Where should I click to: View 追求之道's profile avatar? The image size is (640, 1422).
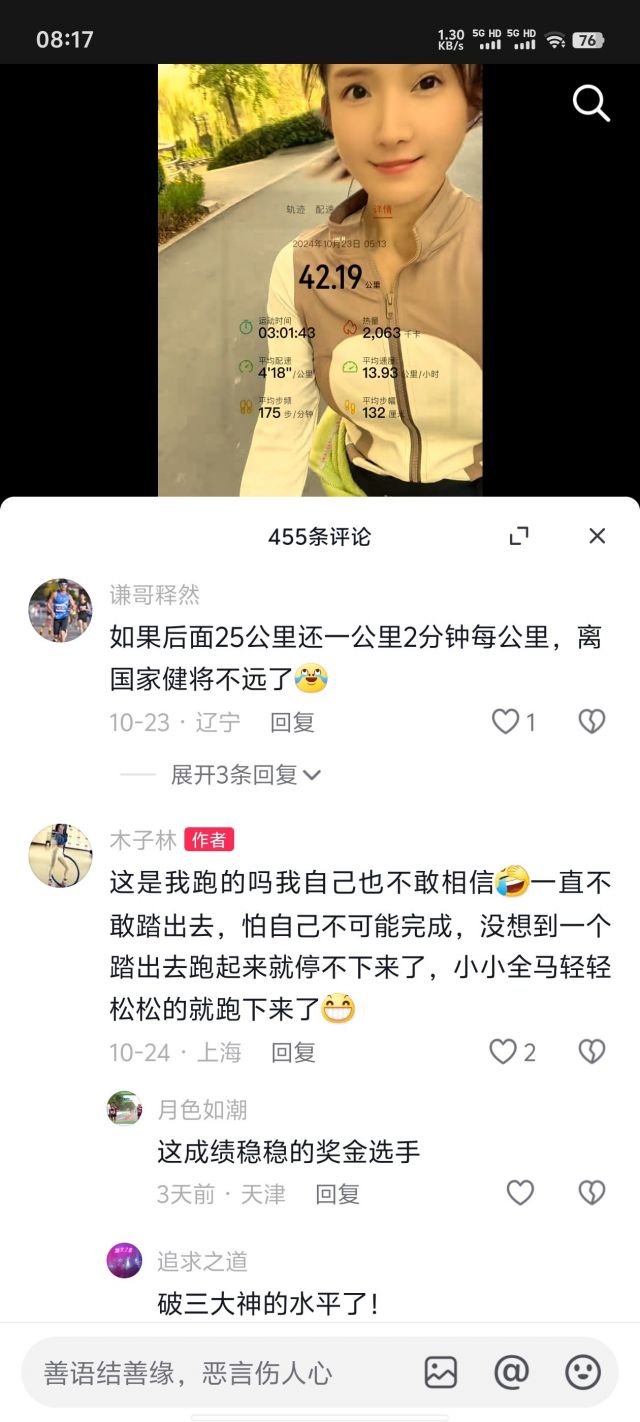(124, 1260)
